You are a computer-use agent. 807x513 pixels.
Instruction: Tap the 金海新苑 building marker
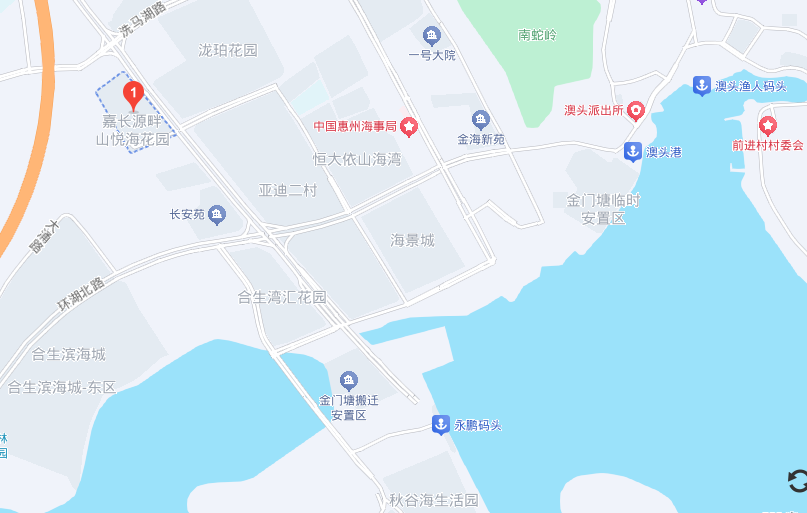481,121
